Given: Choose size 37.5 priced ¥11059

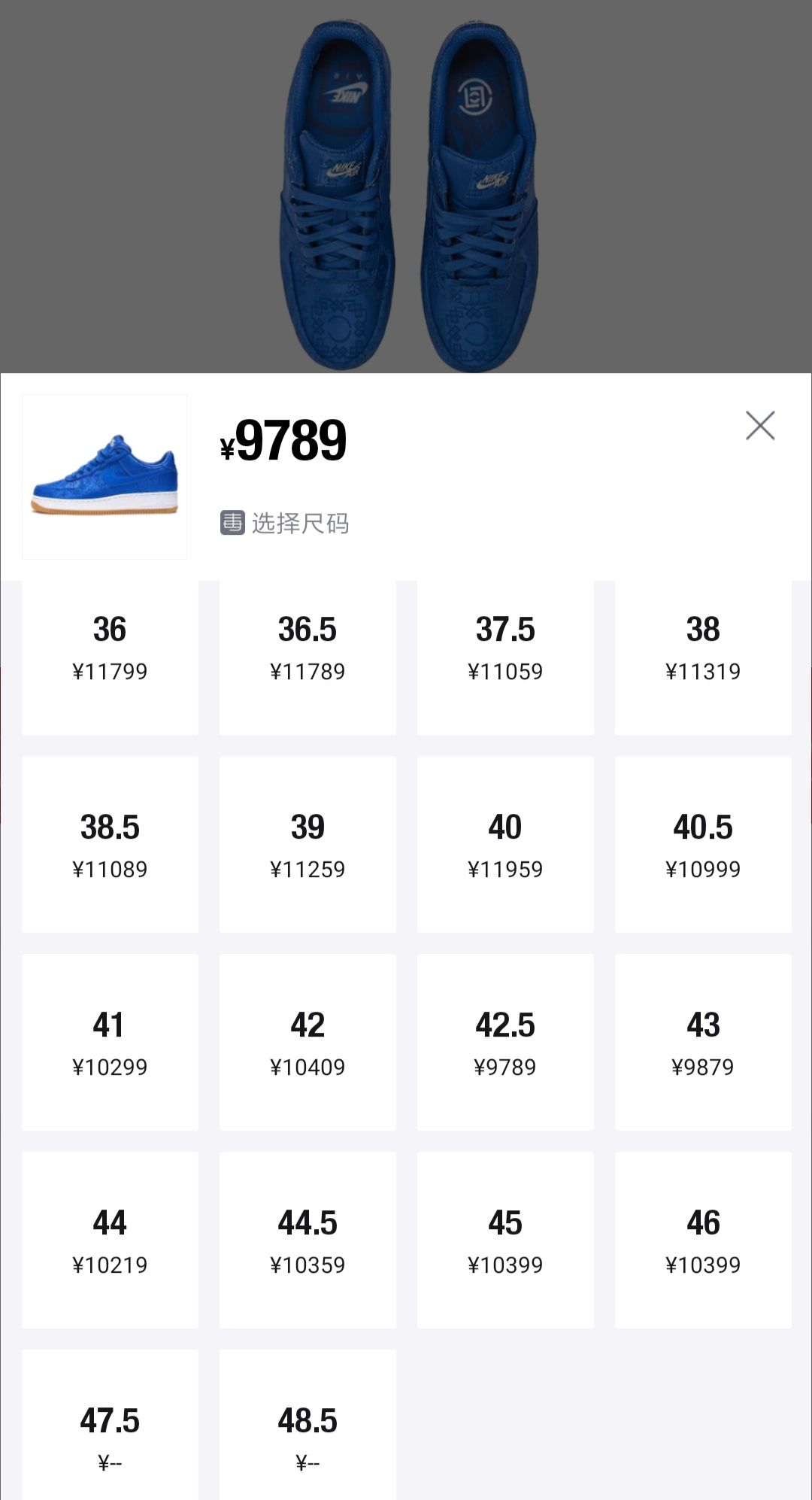Looking at the screenshot, I should pyautogui.click(x=506, y=653).
